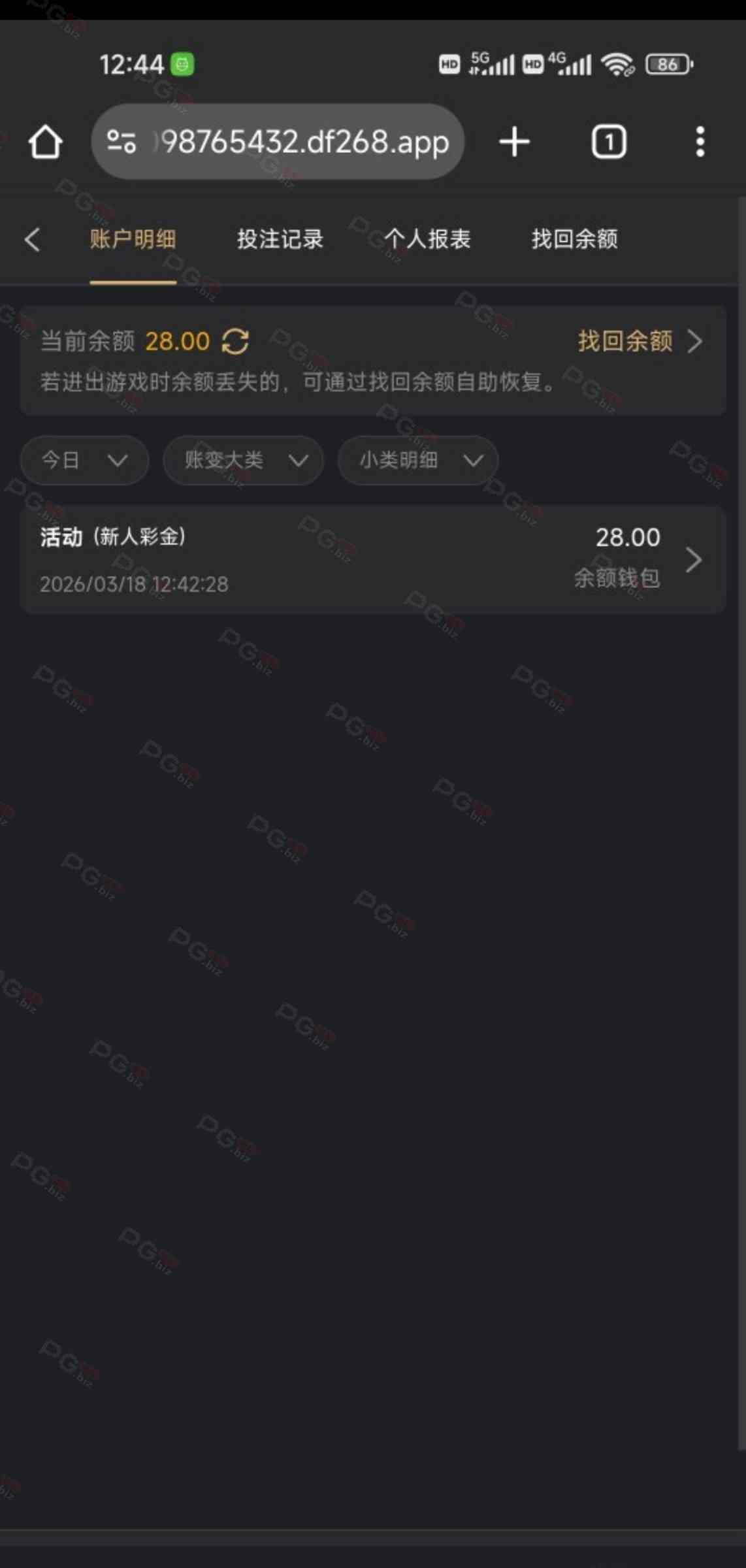Expand the 今日 date dropdown
This screenshot has height=1568, width=746.
point(84,461)
